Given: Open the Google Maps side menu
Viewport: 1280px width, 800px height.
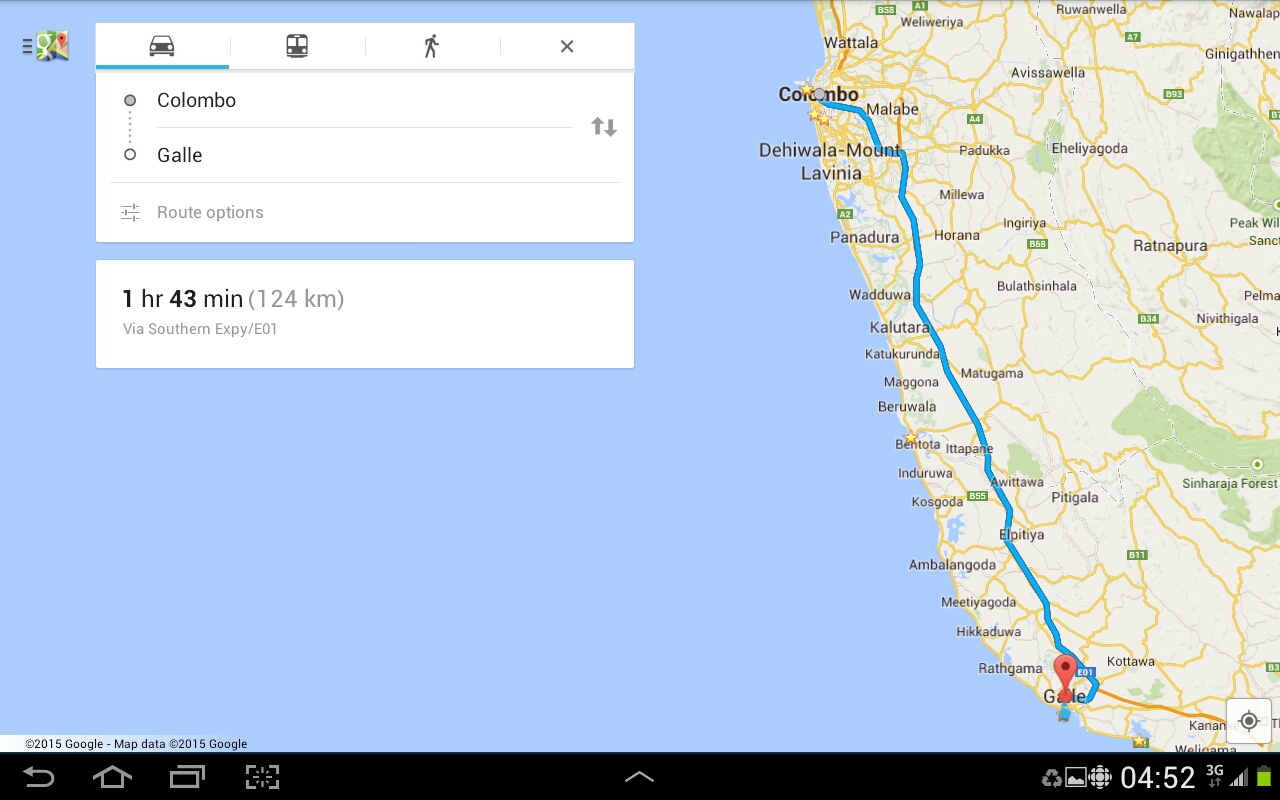Looking at the screenshot, I should tap(46, 46).
